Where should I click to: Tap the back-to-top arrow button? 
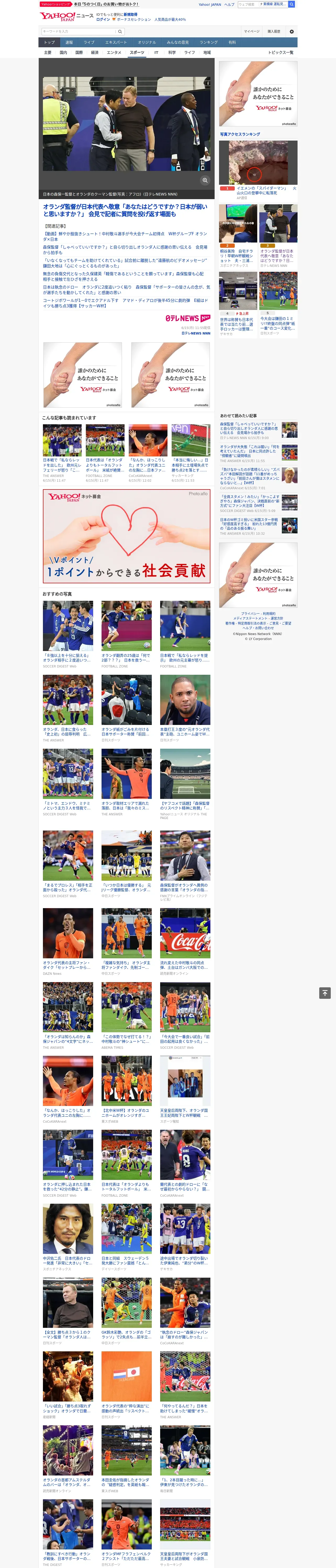325,993
